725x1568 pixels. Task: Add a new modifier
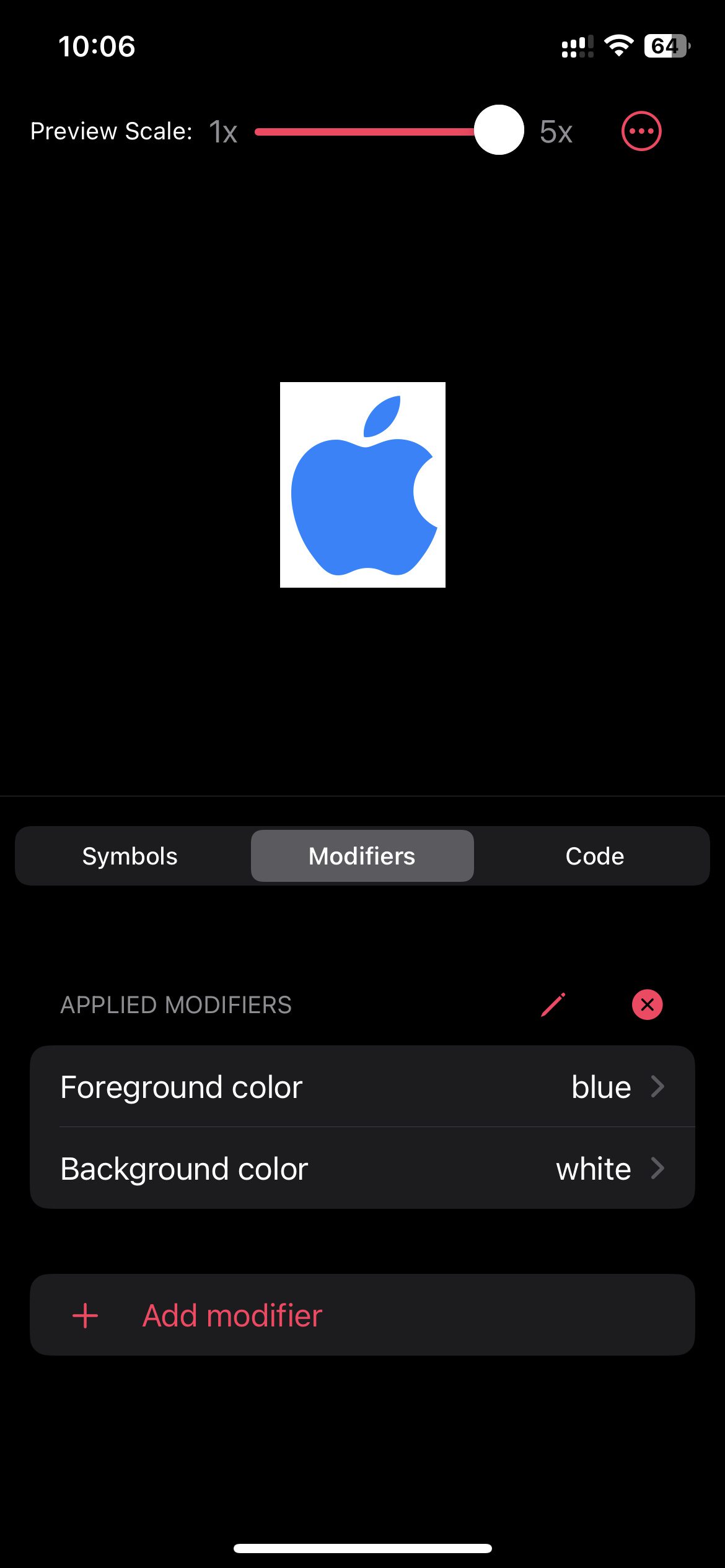pos(362,1315)
